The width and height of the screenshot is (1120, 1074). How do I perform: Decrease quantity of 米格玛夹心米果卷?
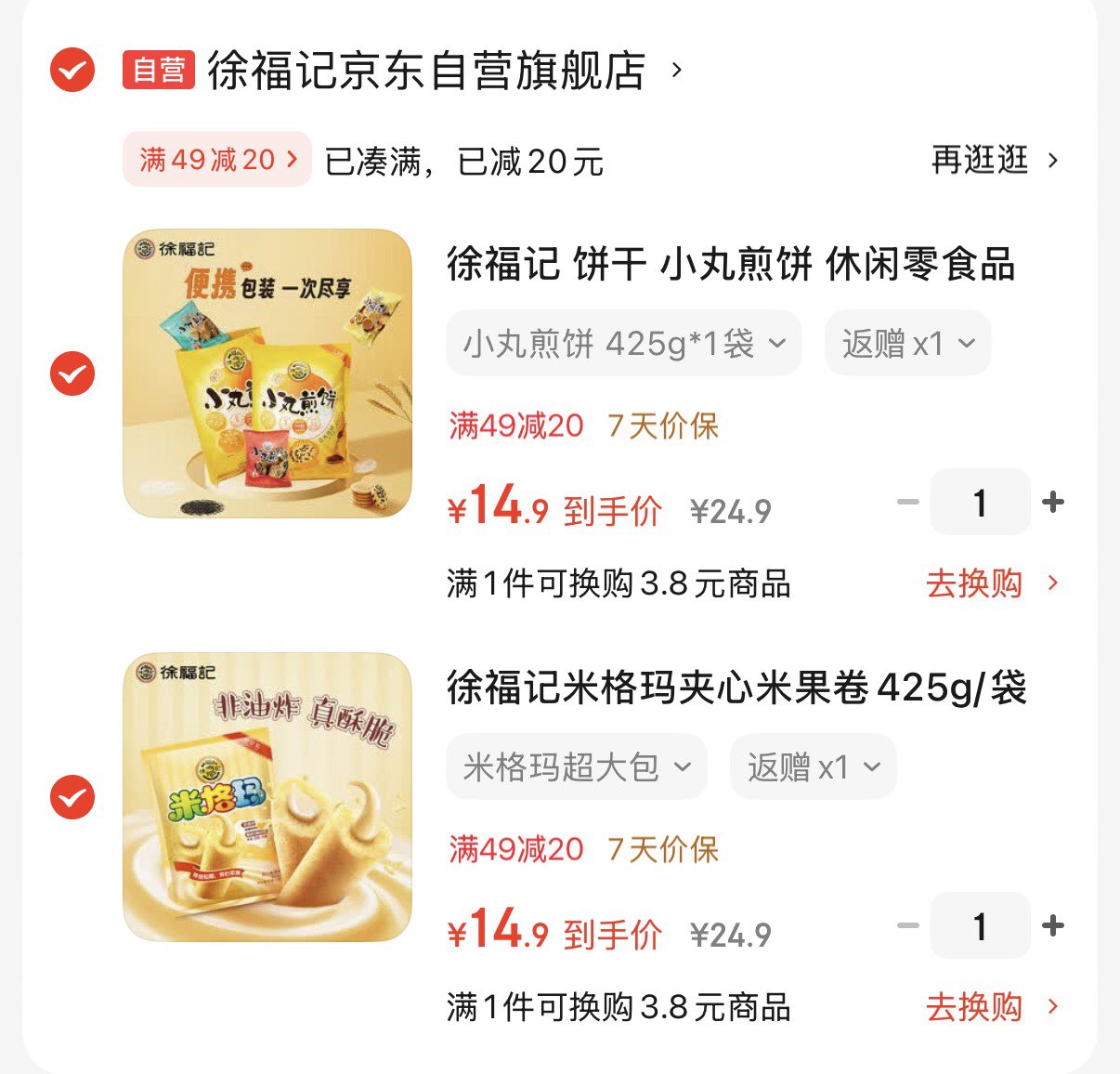pyautogui.click(x=907, y=926)
